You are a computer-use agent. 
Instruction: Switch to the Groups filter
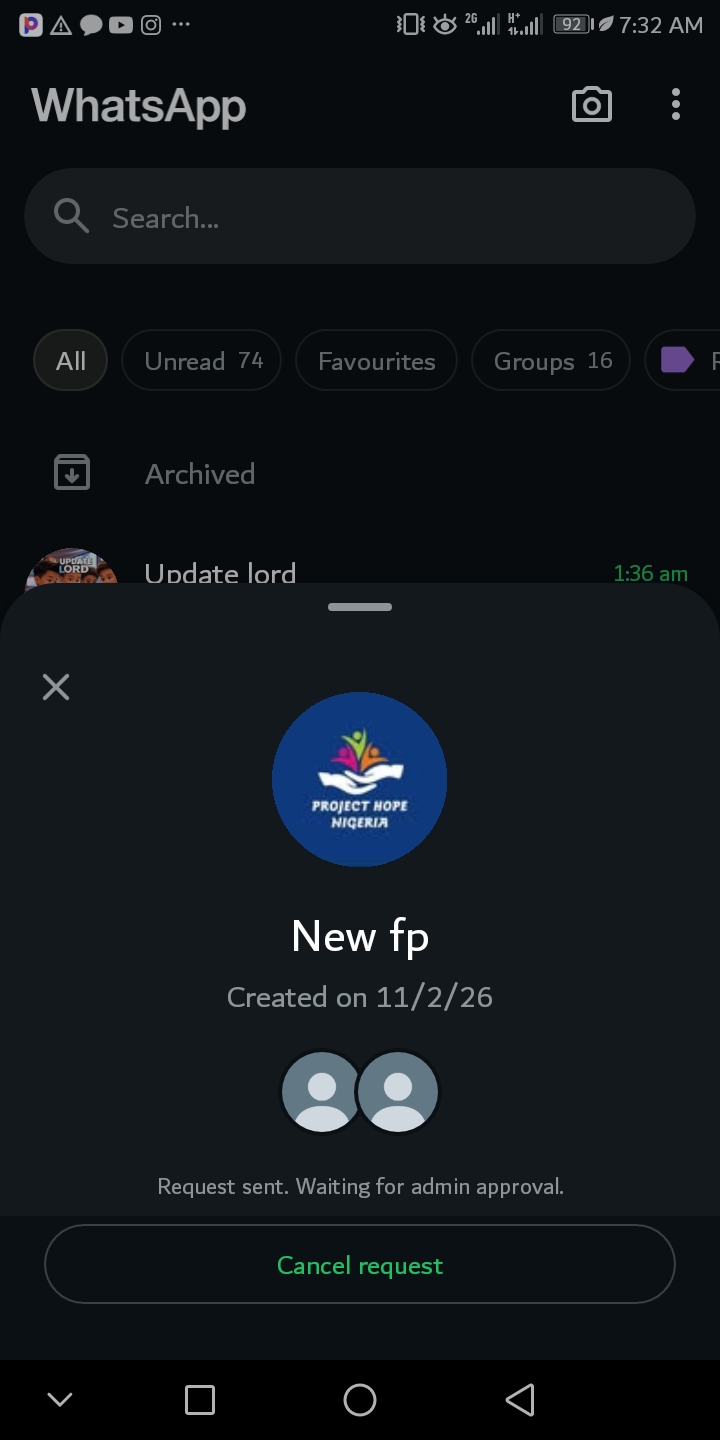tap(551, 361)
